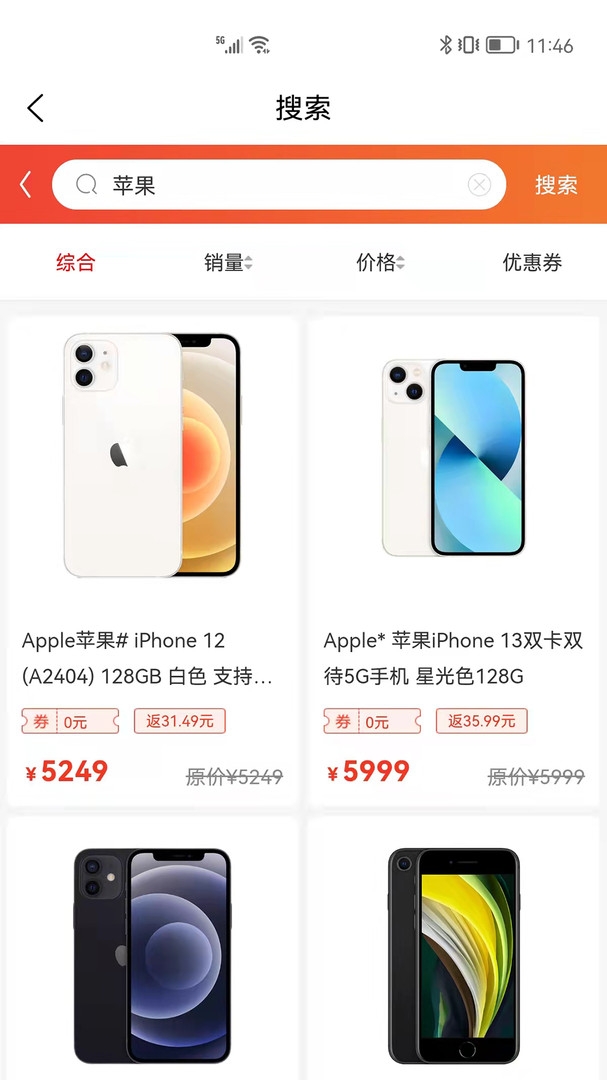This screenshot has width=607, height=1080.
Task: Go back using the black header arrow
Action: point(36,108)
